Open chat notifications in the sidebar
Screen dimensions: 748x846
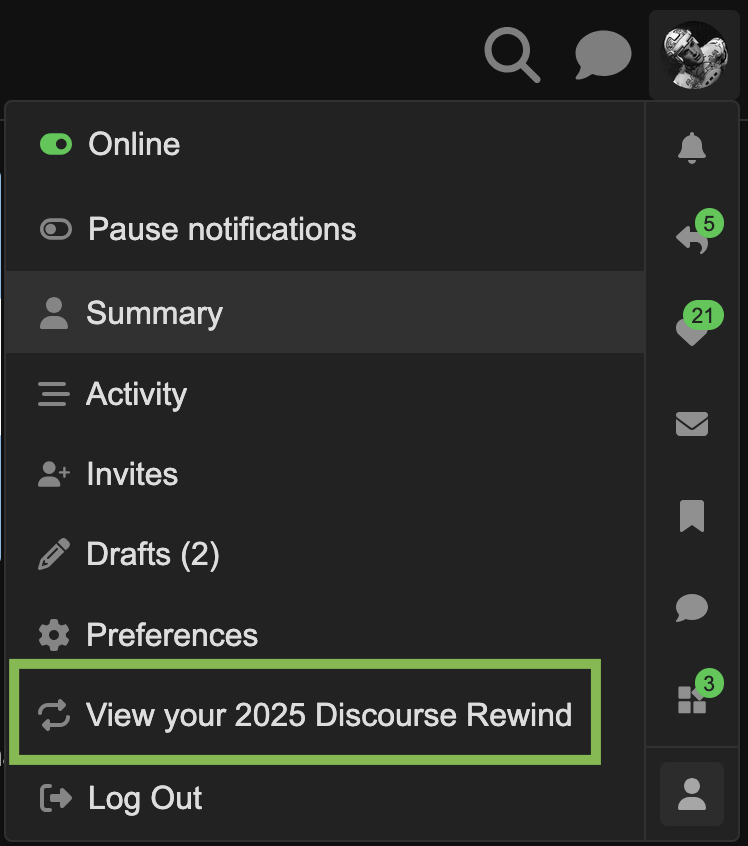[691, 607]
